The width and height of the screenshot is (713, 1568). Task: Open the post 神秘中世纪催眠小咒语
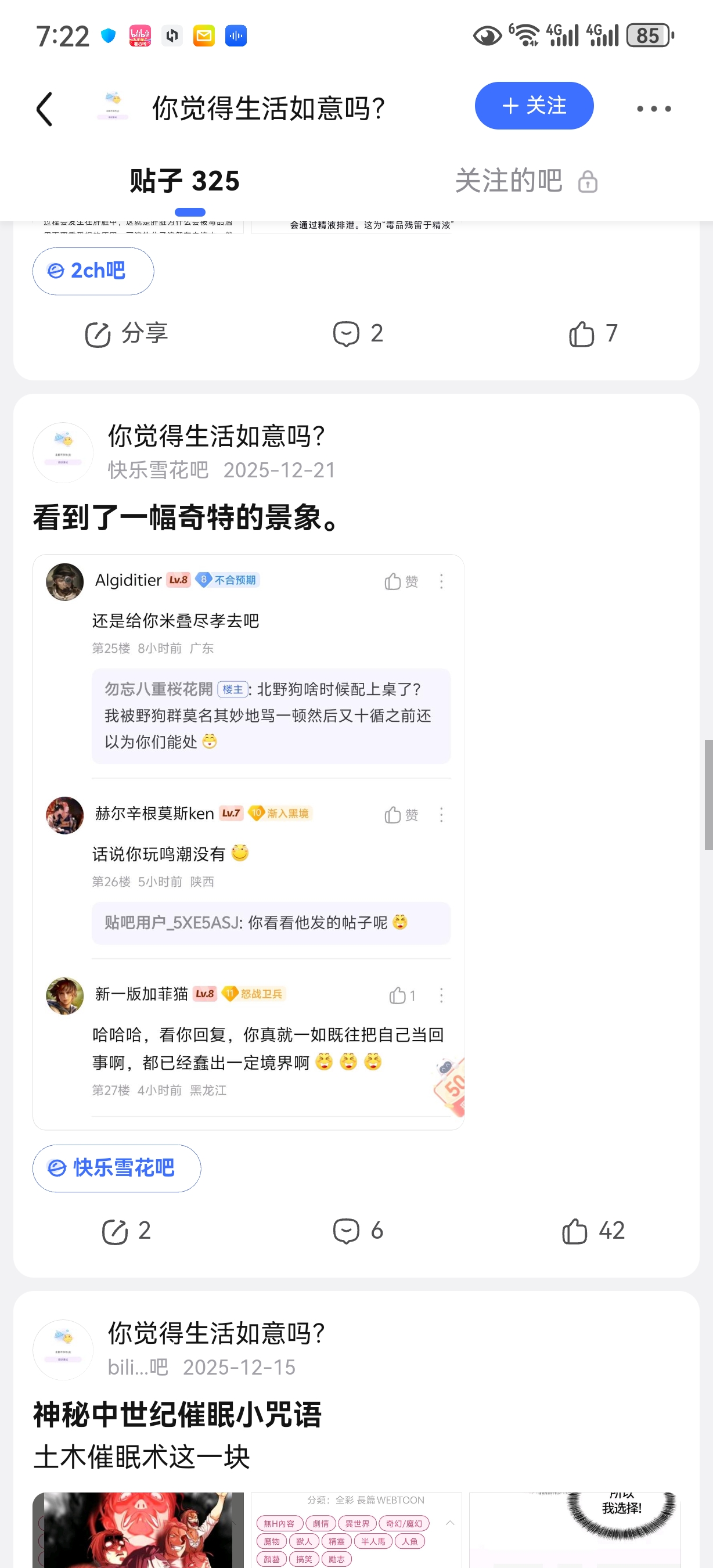pos(178,1415)
